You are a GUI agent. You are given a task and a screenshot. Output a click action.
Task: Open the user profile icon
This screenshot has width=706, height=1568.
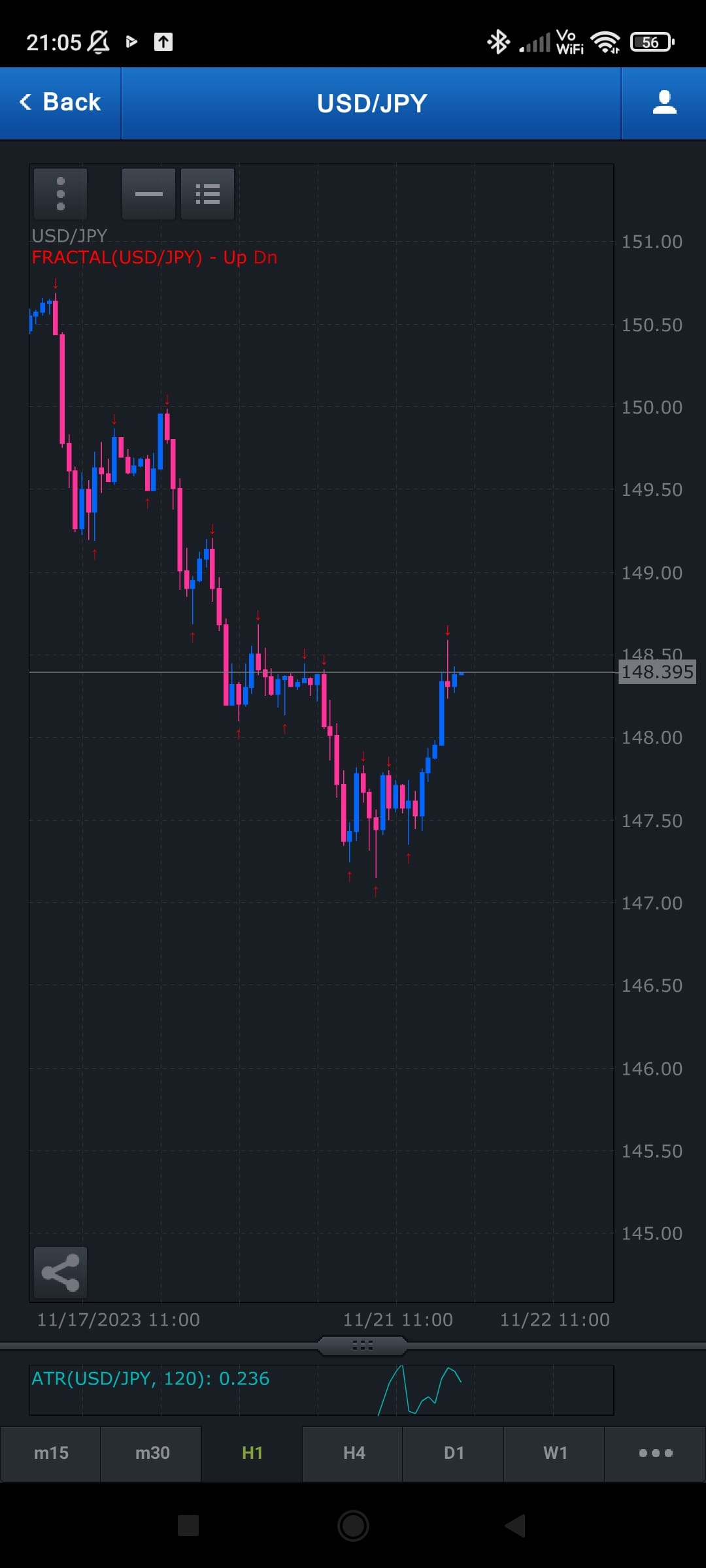[x=664, y=103]
